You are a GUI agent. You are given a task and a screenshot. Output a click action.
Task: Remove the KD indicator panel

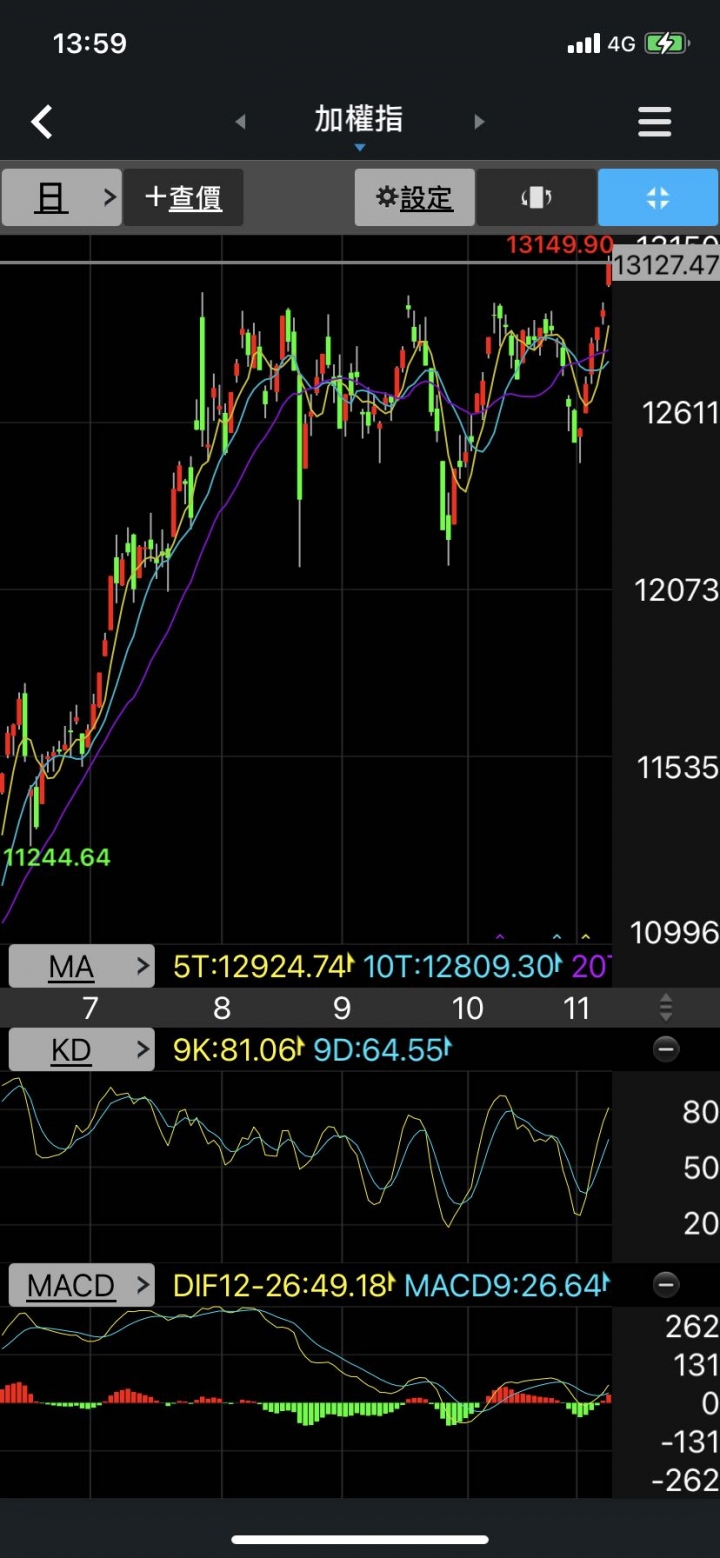(x=666, y=1049)
